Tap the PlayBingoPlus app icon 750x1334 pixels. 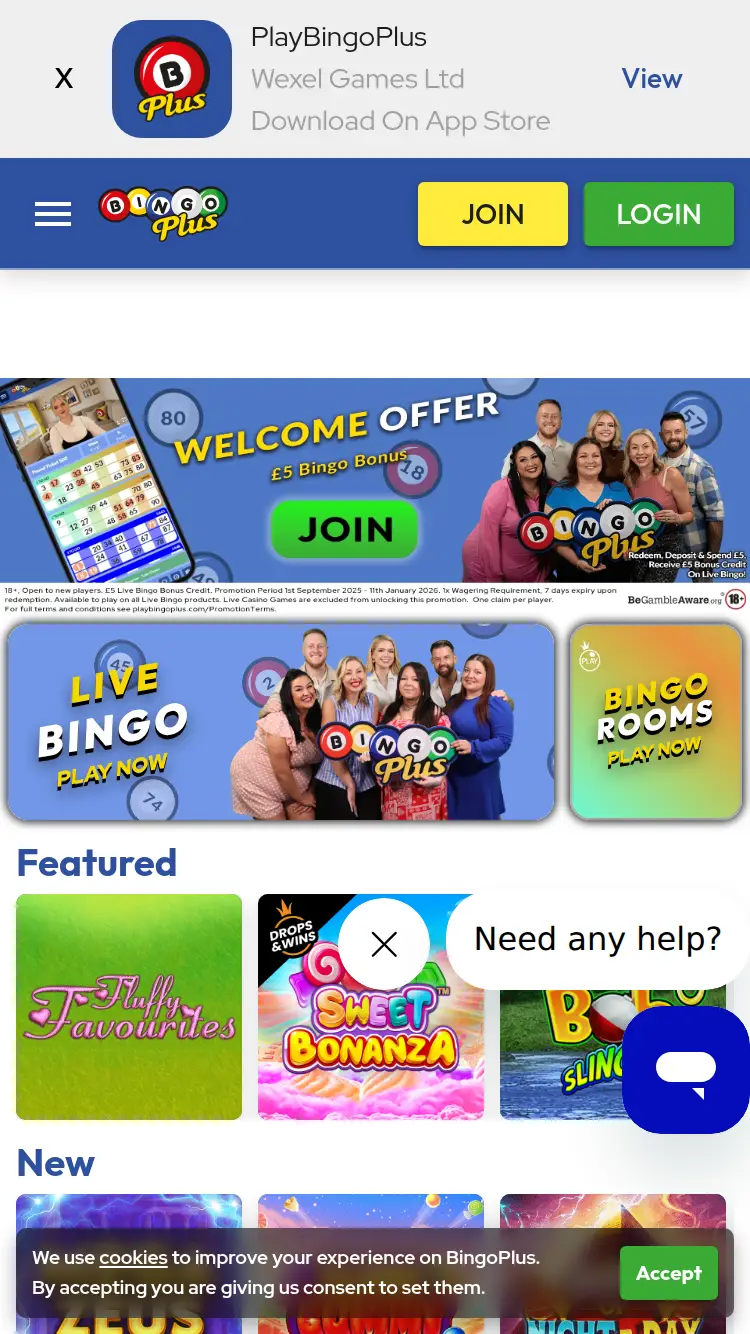click(171, 78)
